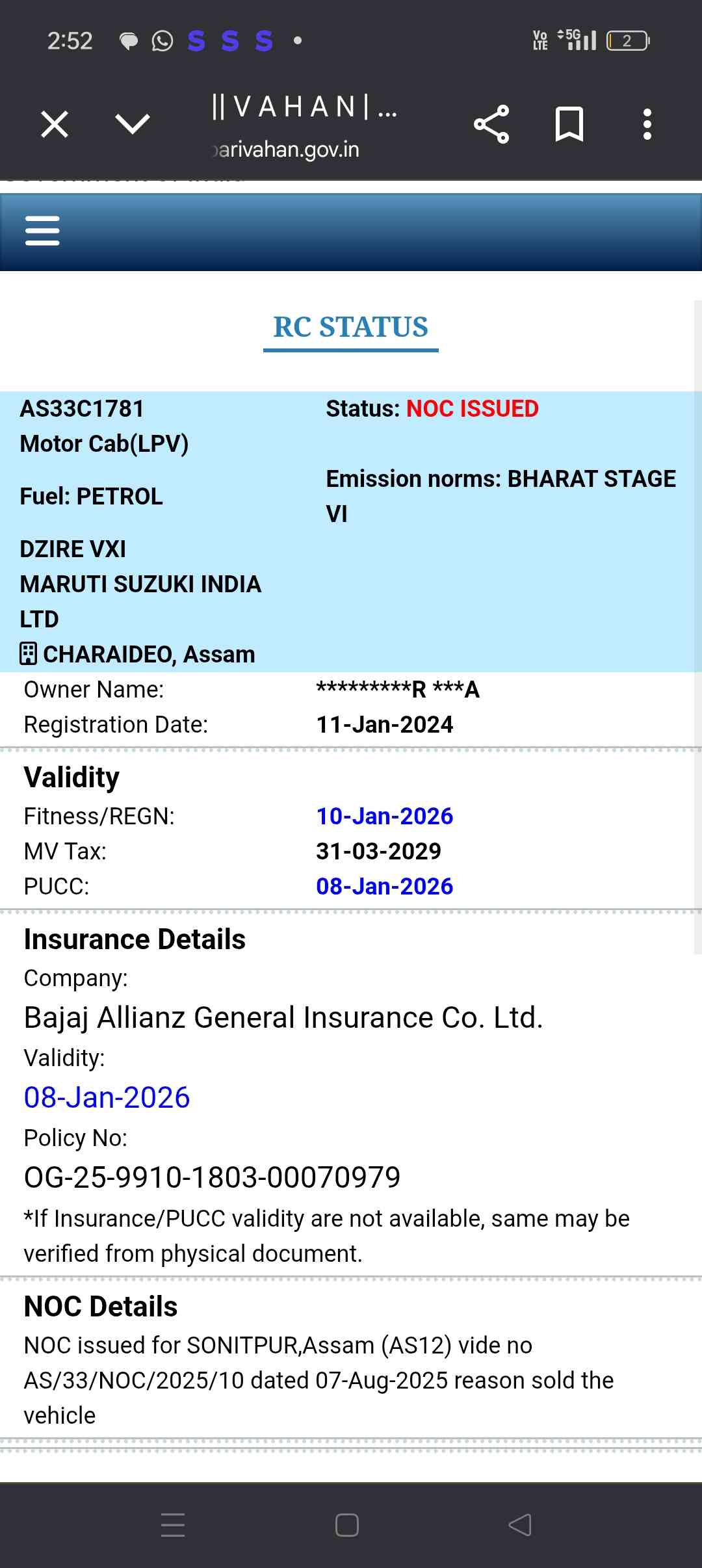Expand the browser tab dropdown chevron

point(132,124)
